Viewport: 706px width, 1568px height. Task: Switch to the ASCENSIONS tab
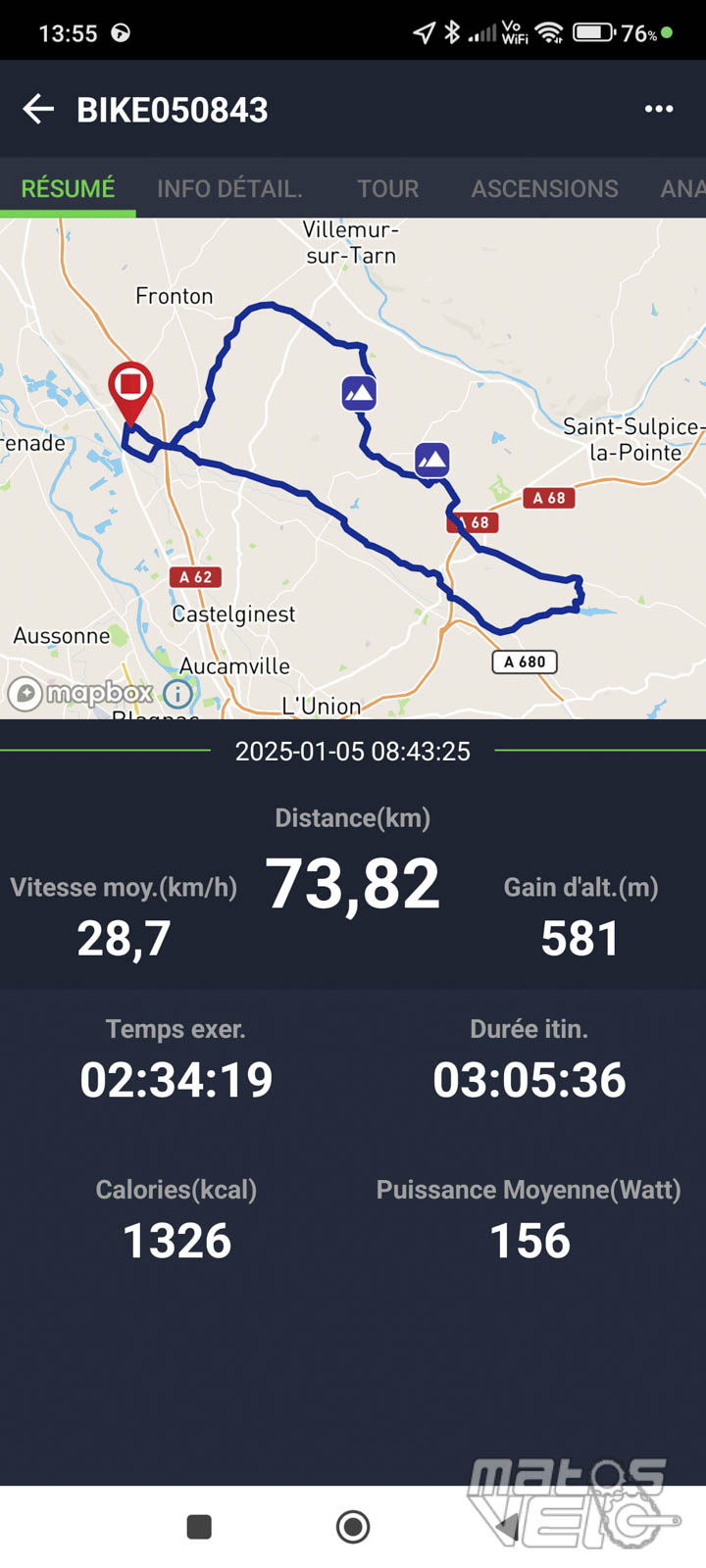tap(544, 188)
